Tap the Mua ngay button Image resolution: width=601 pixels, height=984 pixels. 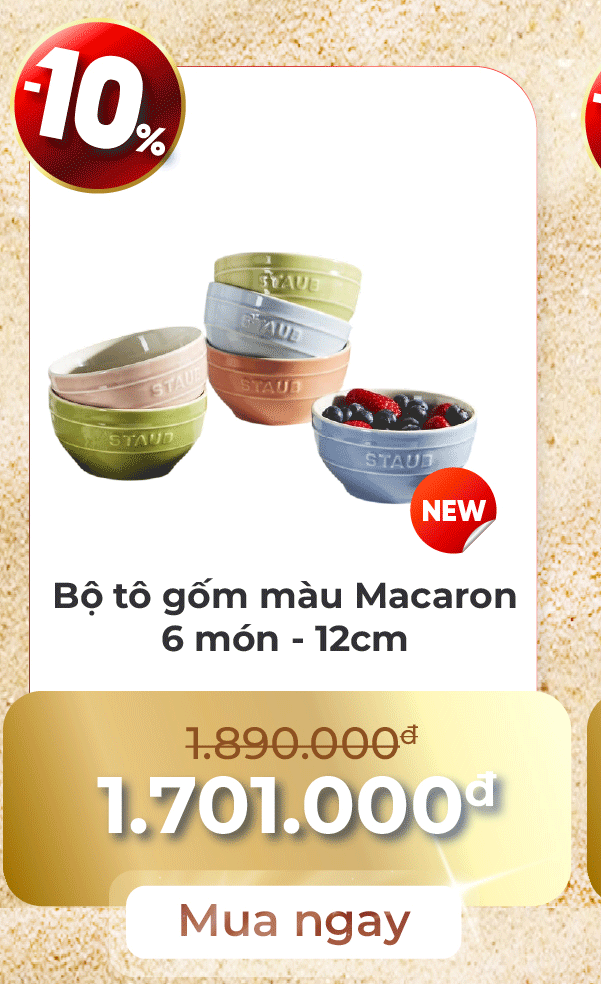[294, 921]
